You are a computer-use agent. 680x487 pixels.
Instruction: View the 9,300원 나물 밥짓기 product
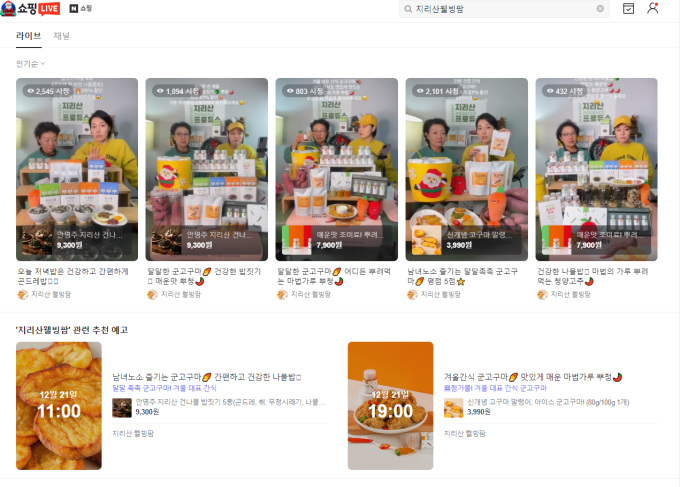218,406
